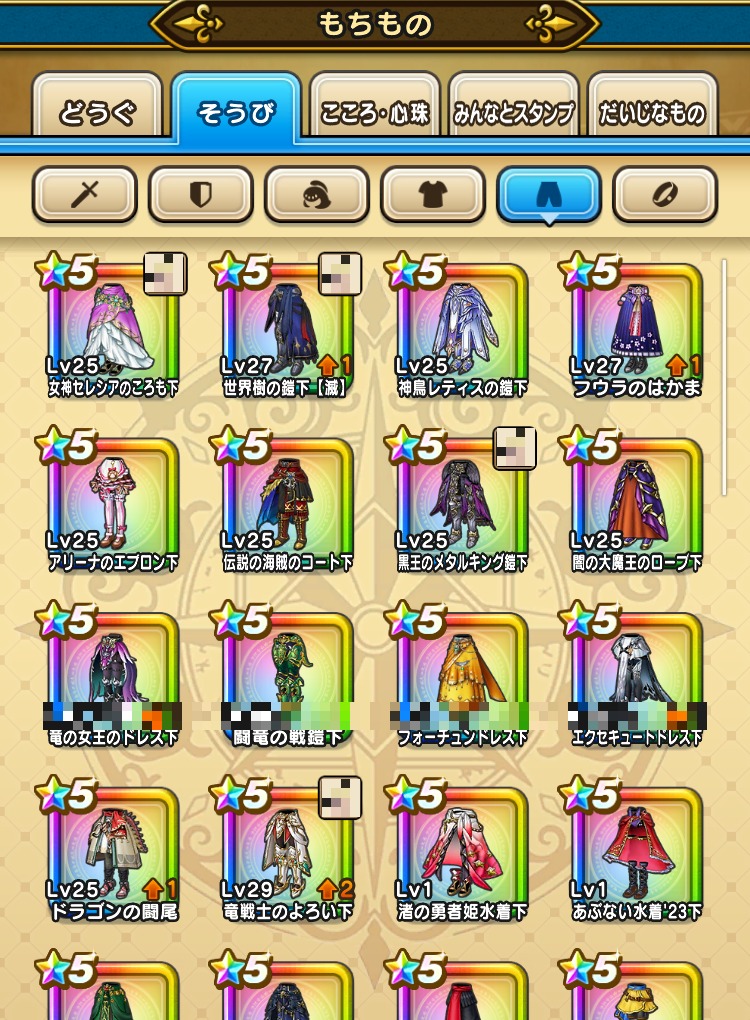Choose 伝説の海賊のコート下 item
The height and width of the screenshot is (1020, 750).
tap(286, 505)
